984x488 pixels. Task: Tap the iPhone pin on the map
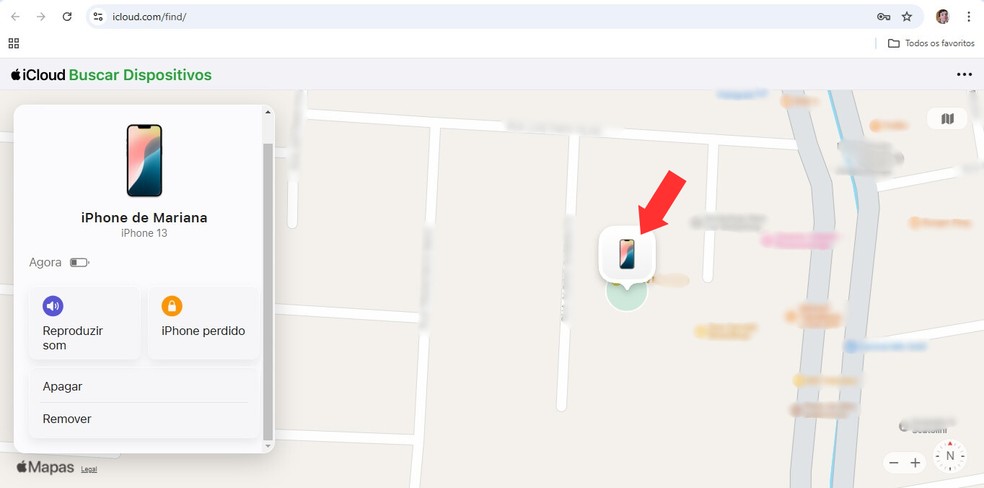pyautogui.click(x=627, y=254)
